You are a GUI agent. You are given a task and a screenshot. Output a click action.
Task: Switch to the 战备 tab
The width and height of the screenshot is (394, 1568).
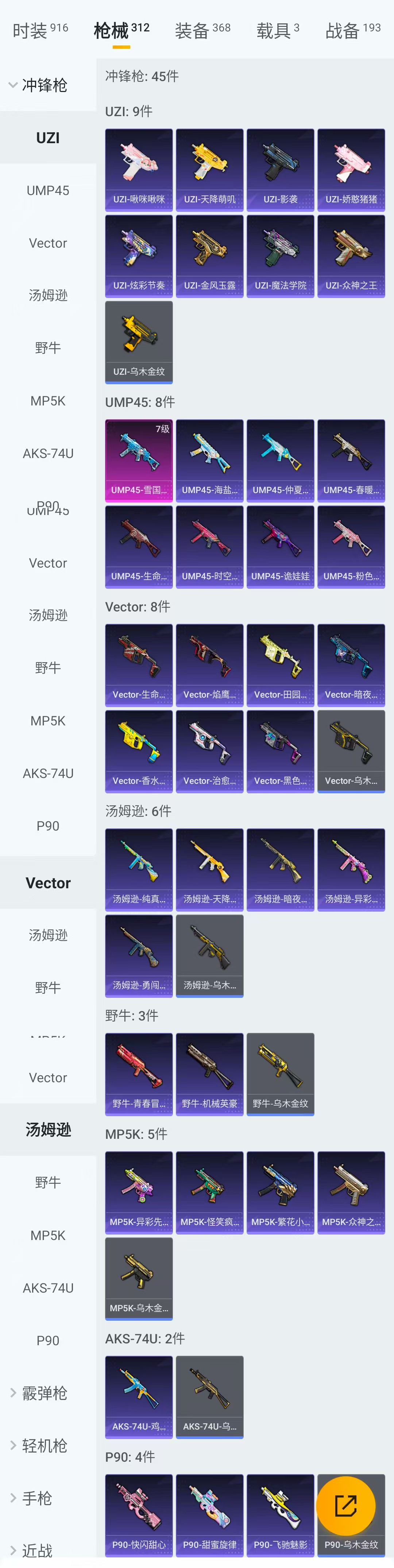pyautogui.click(x=353, y=30)
